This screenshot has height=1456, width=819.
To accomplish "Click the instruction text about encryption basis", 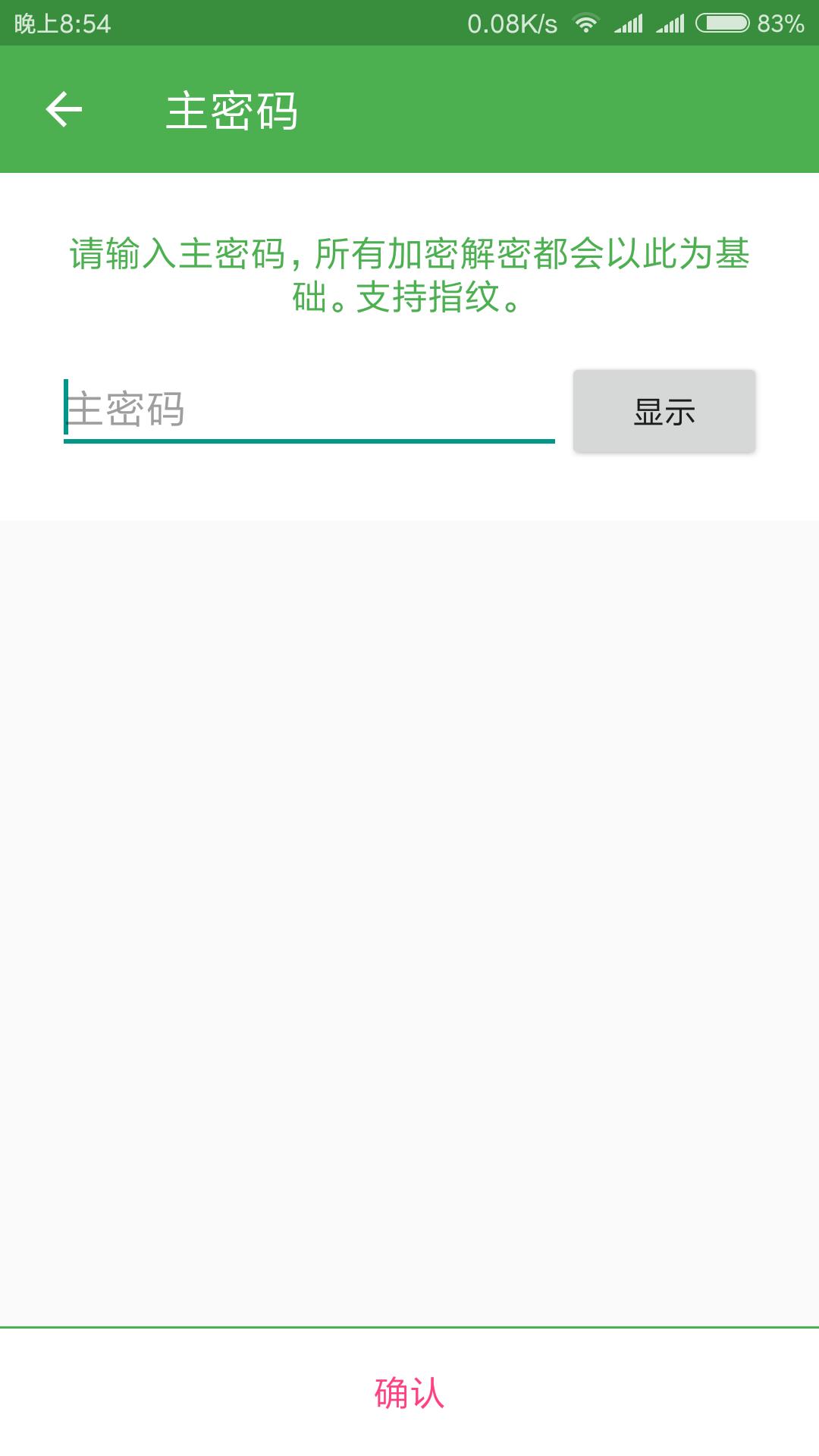I will [409, 256].
